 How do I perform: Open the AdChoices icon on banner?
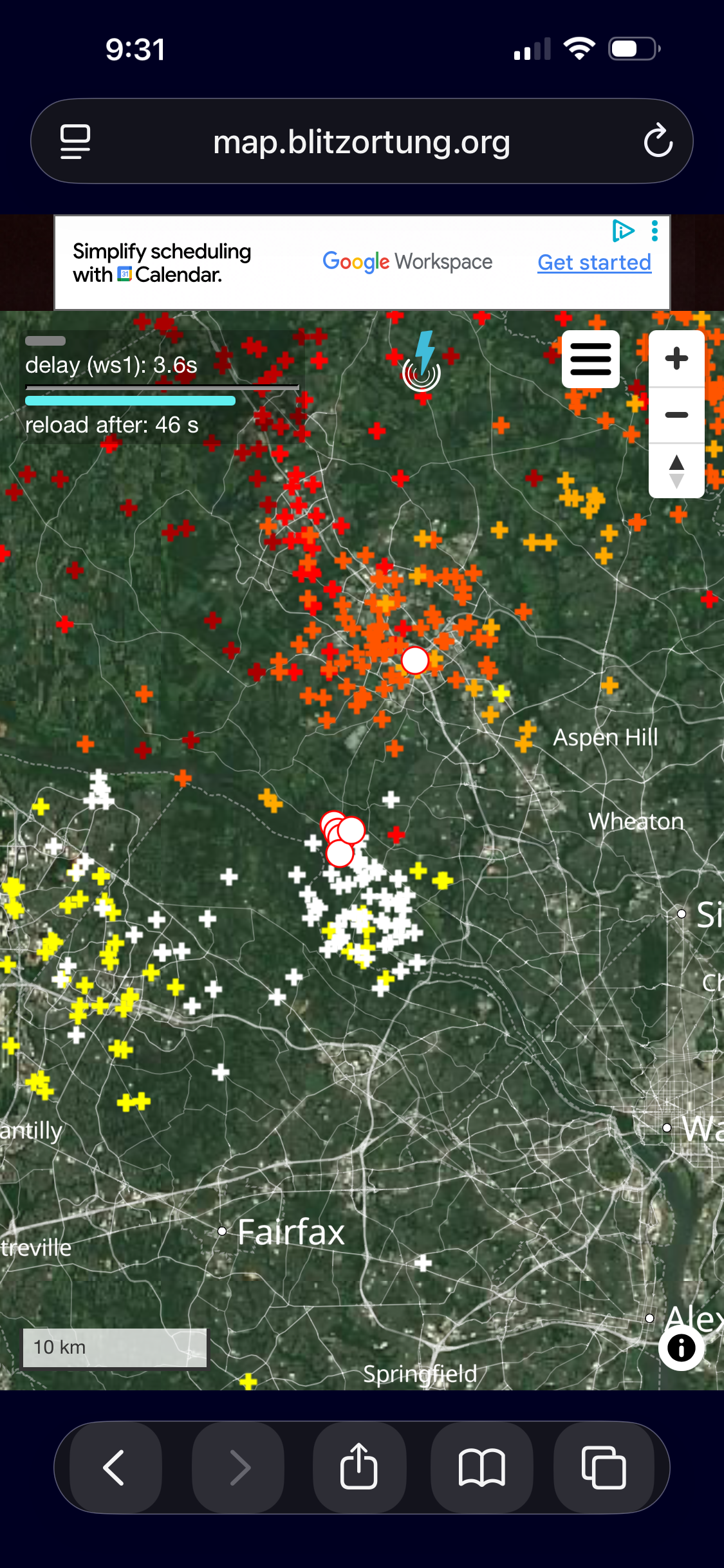pyautogui.click(x=623, y=230)
